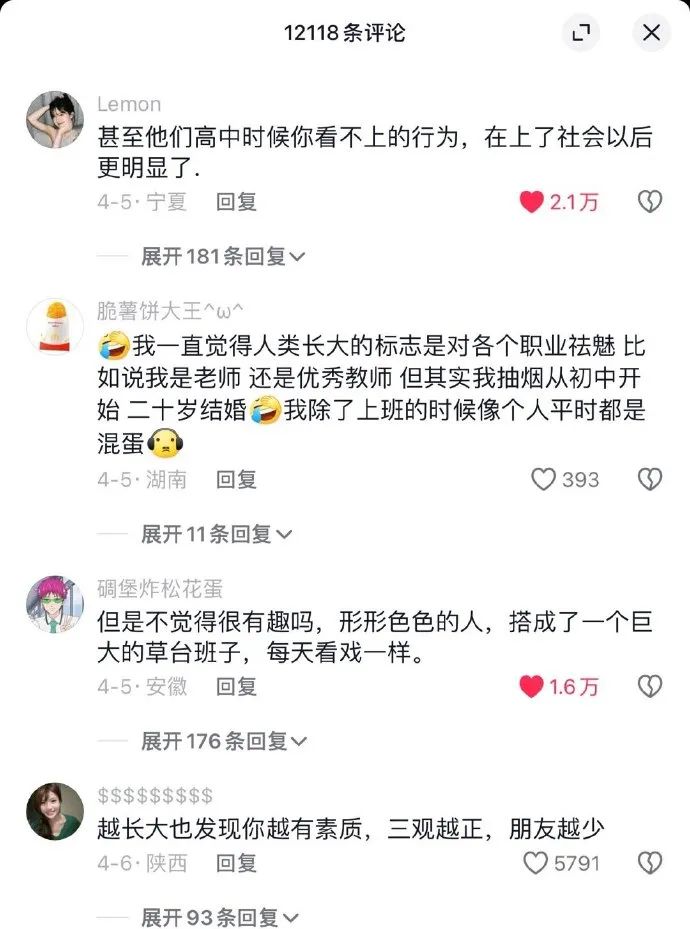
Task: Dislike 脆薯饼大王's comment
Action: 650,479
